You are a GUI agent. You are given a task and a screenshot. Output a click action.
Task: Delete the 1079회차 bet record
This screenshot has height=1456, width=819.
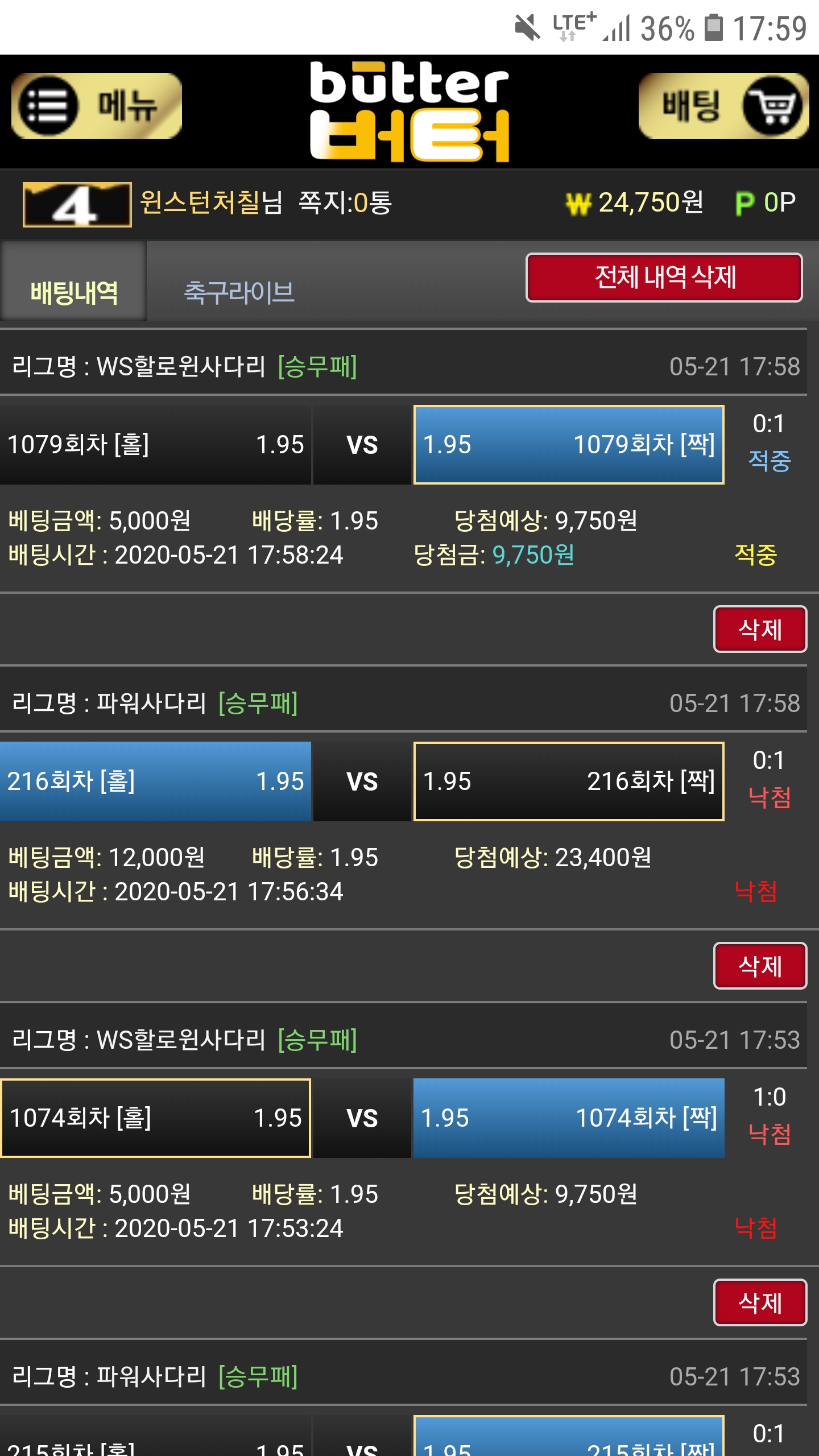pyautogui.click(x=760, y=629)
